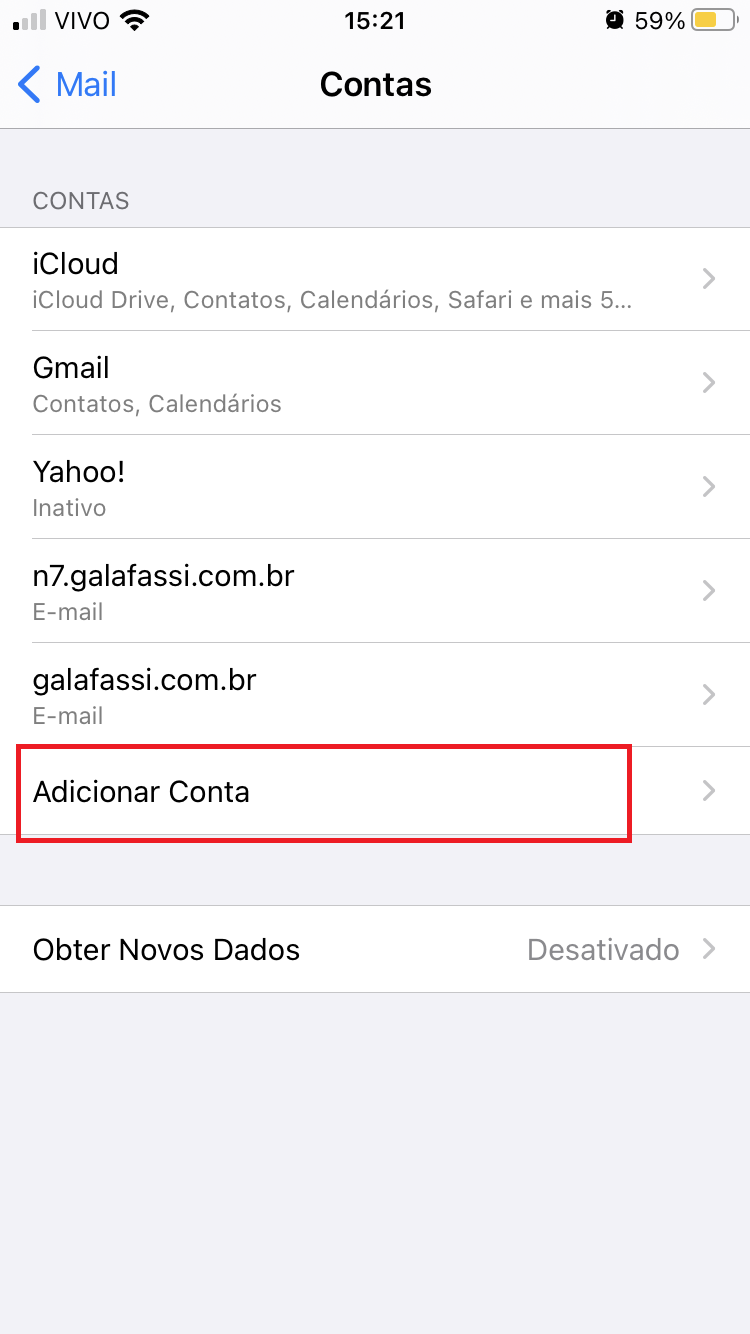Open the Gmail account settings
Viewport: 750px width, 1334px height.
[375, 383]
